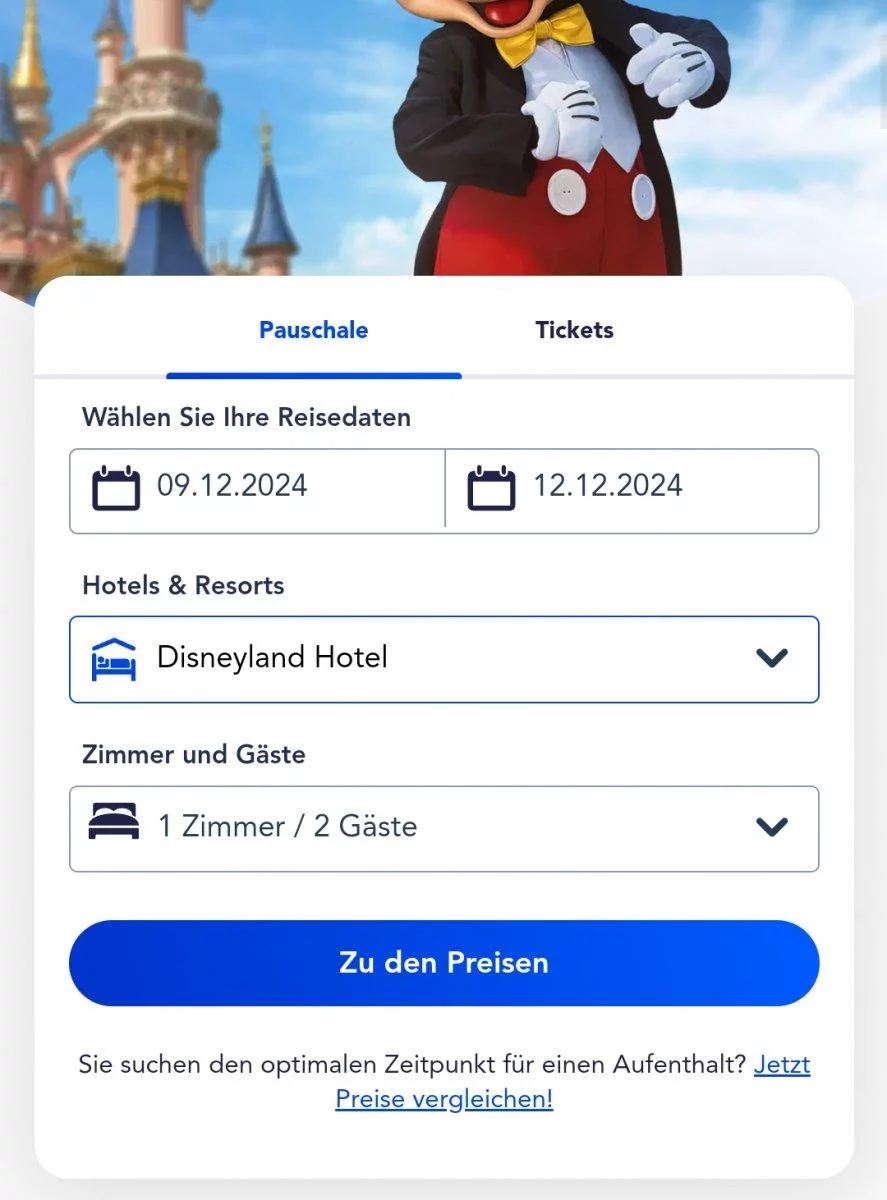Switch to the Tickets tab
This screenshot has width=887, height=1200.
point(574,330)
